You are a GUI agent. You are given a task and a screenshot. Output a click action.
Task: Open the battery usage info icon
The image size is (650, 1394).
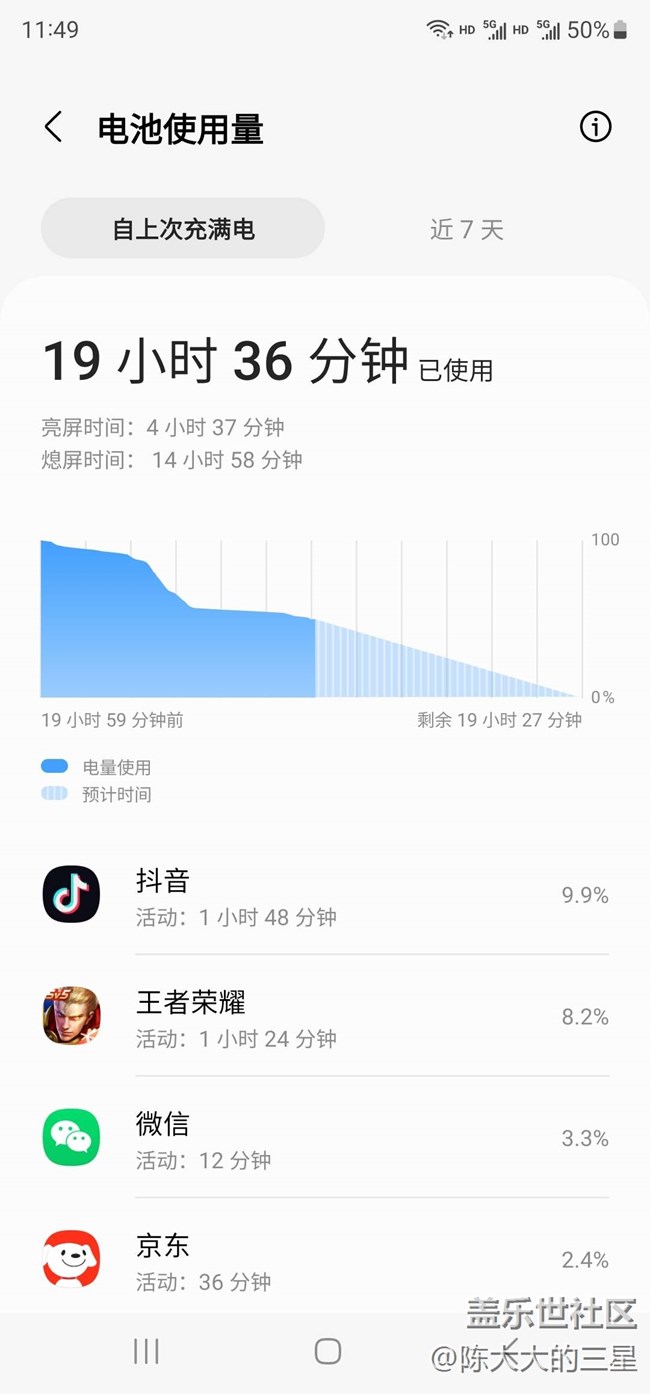595,127
